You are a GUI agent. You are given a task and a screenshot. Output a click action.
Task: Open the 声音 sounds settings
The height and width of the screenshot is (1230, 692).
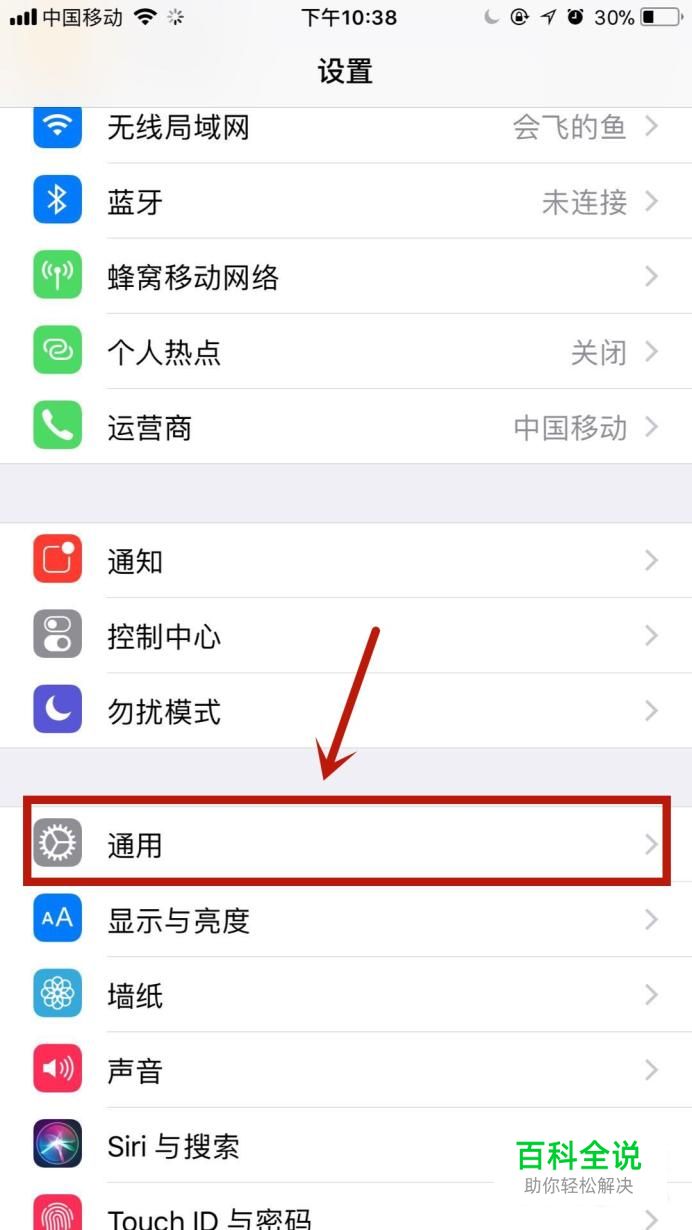coord(346,1070)
